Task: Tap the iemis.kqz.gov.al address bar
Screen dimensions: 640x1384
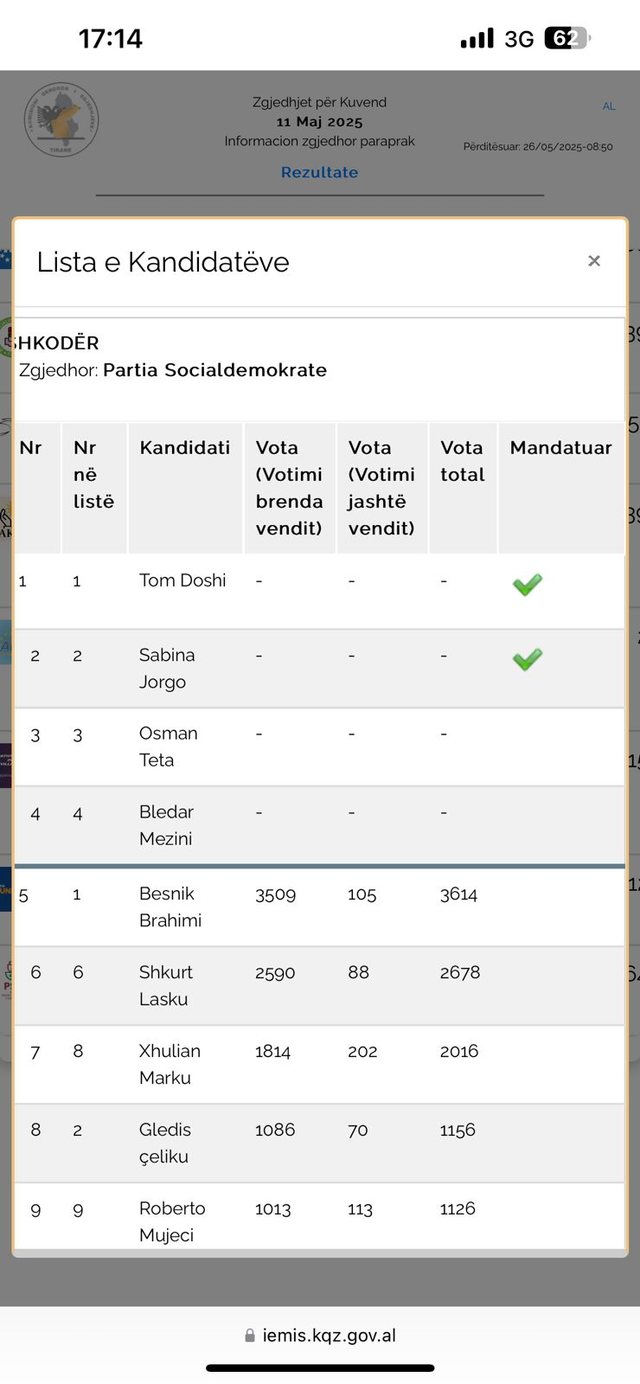Action: (320, 1335)
